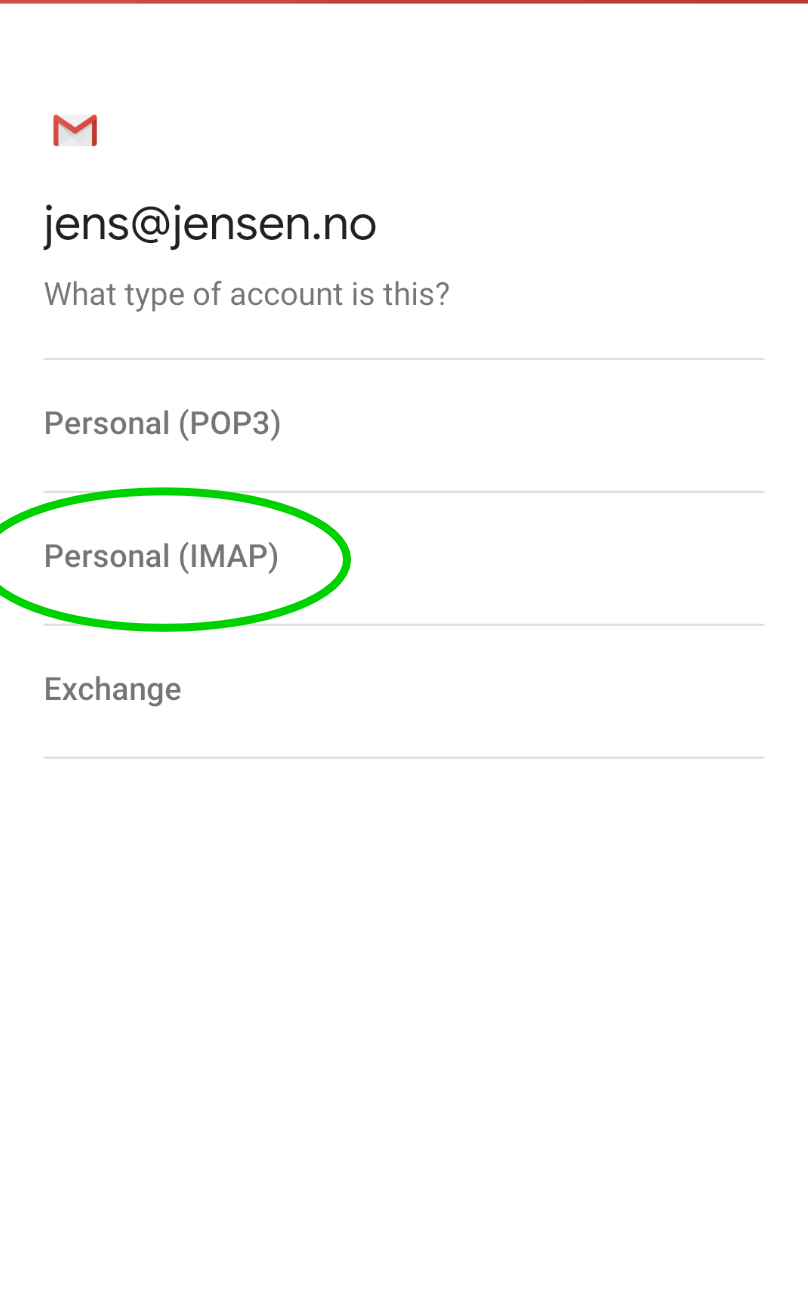Viewport: 808px width, 1306px height.
Task: Select the Personal (POP3) account type
Action: point(404,425)
